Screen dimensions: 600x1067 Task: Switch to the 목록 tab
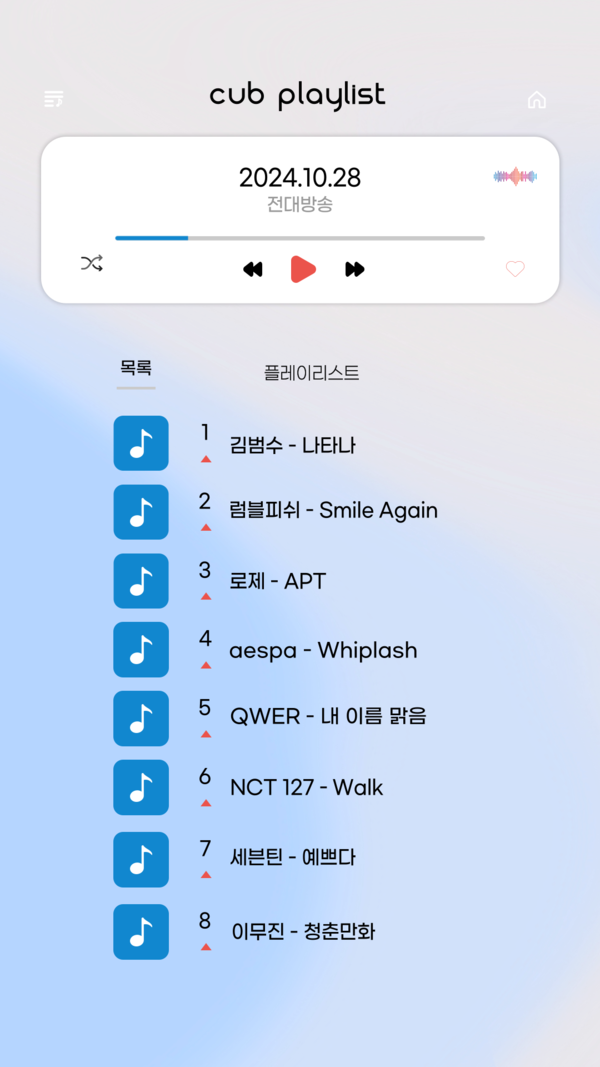tap(136, 368)
